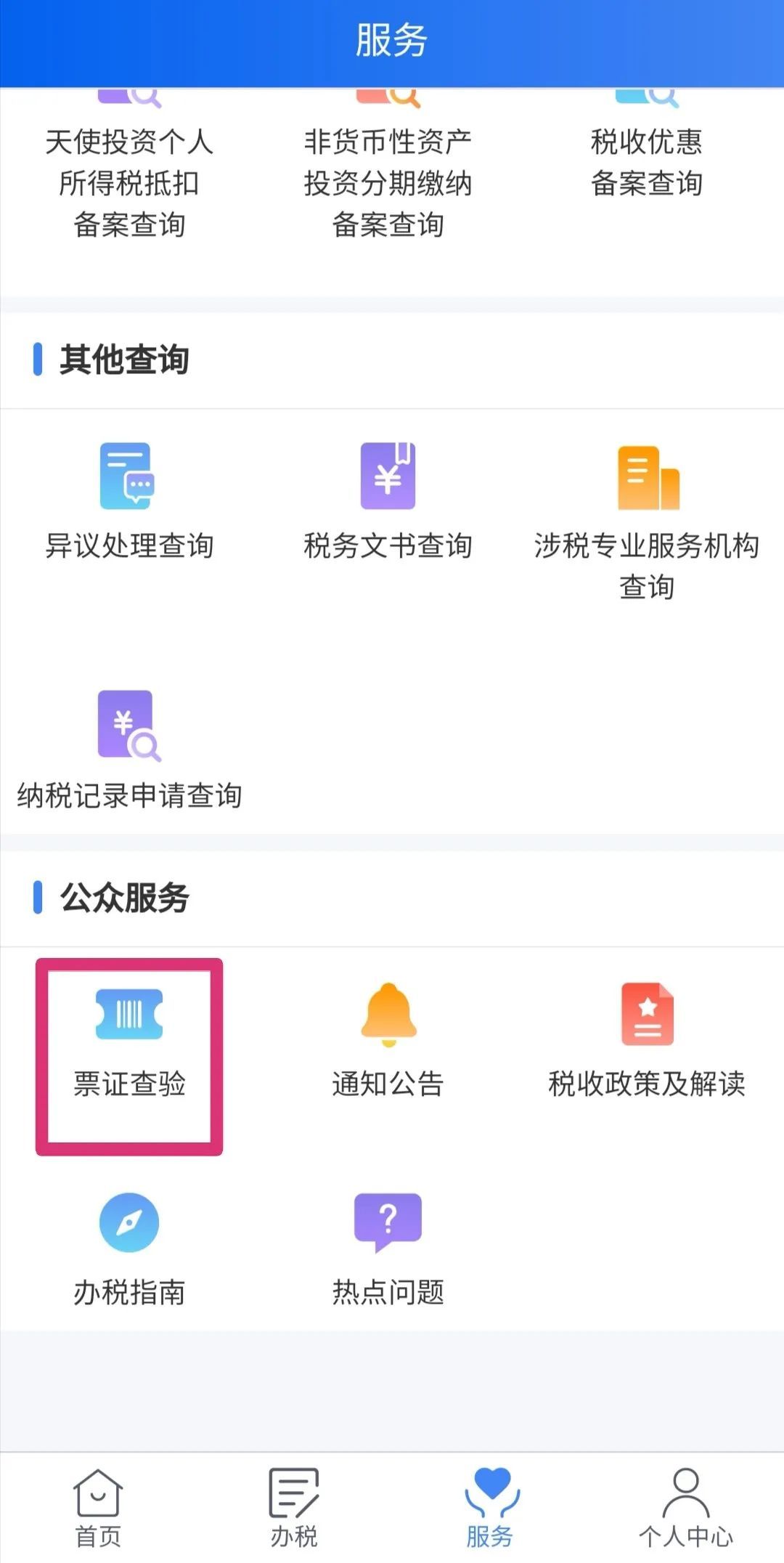
Task: Open 涉税专业服务机构查询
Action: tap(646, 523)
